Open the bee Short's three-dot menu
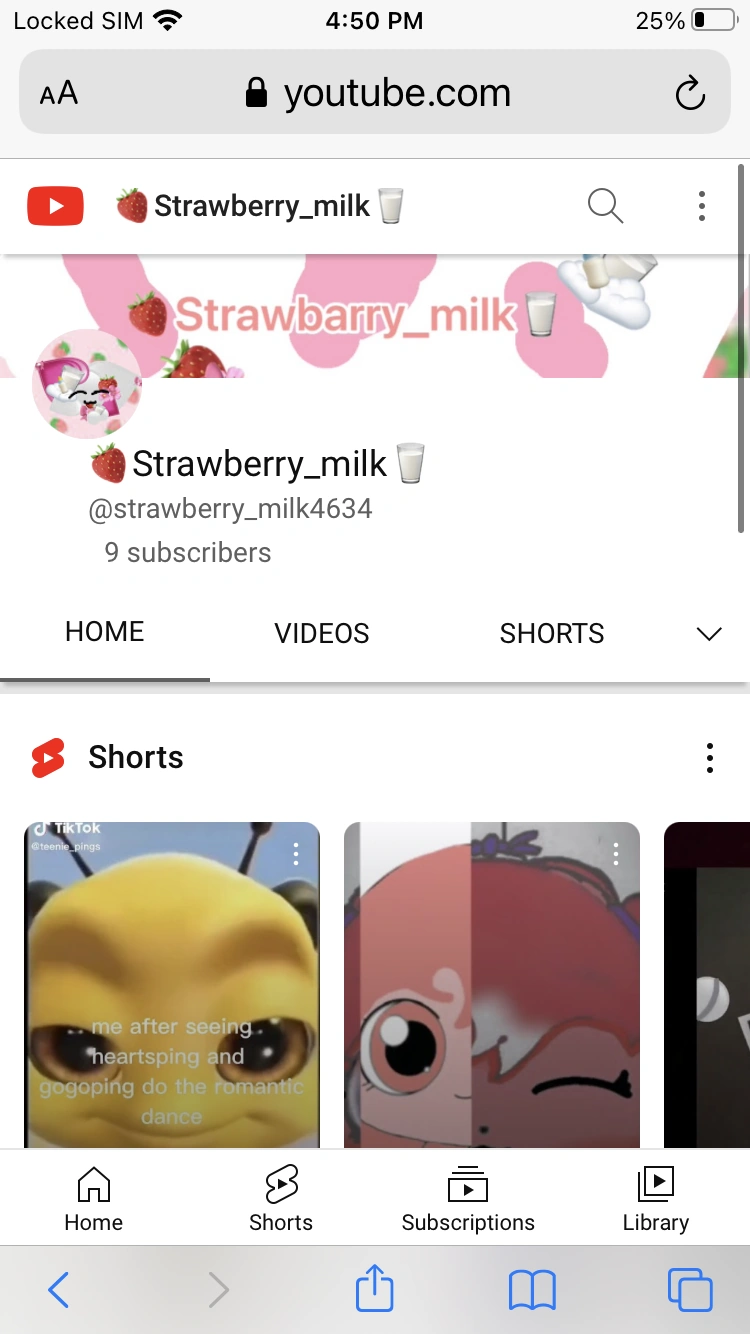Viewport: 750px width, 1334px height. click(295, 855)
